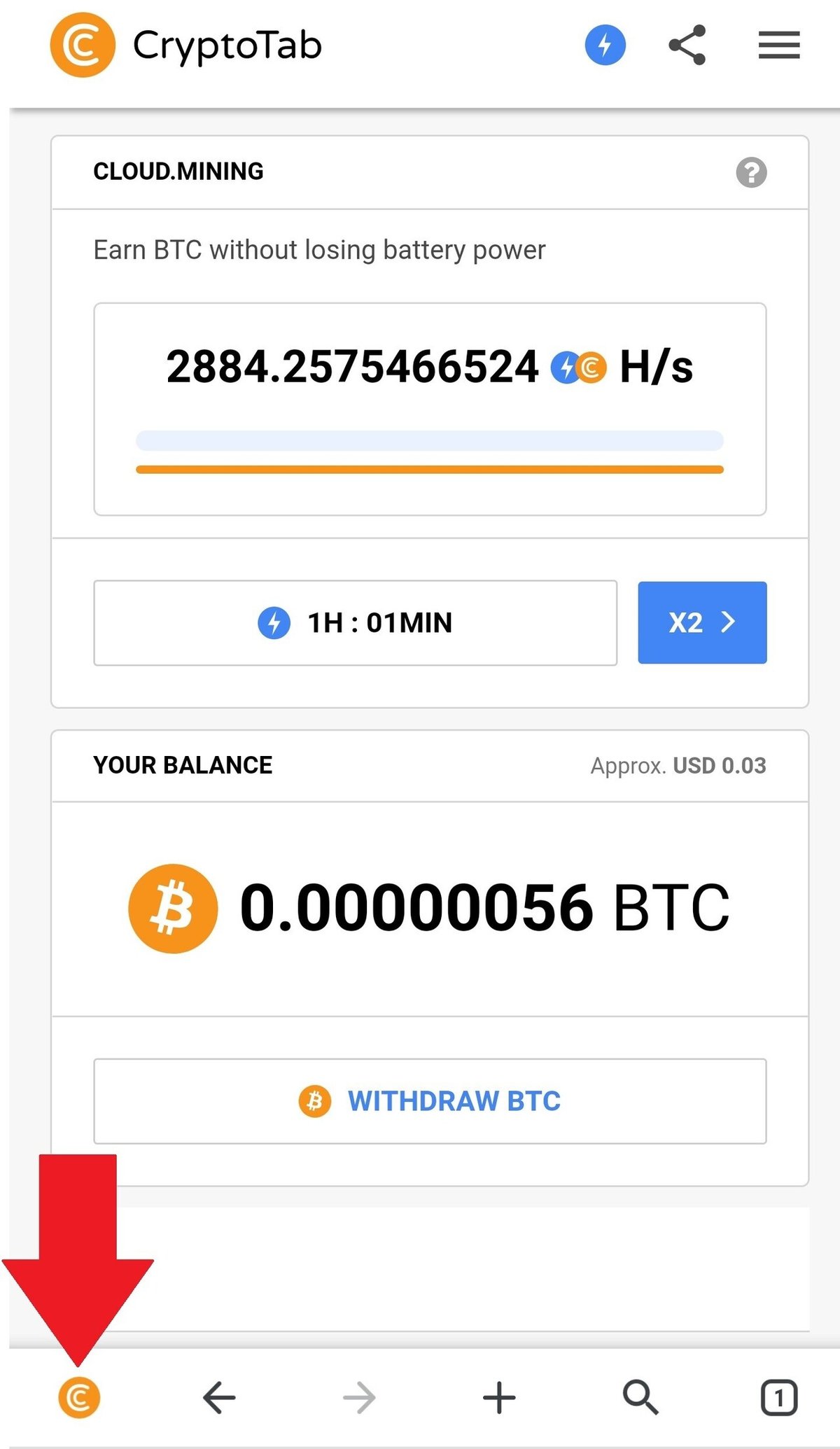Tap the hashrate coin badge icon
Viewport: 840px width, 1449px height.
click(576, 367)
